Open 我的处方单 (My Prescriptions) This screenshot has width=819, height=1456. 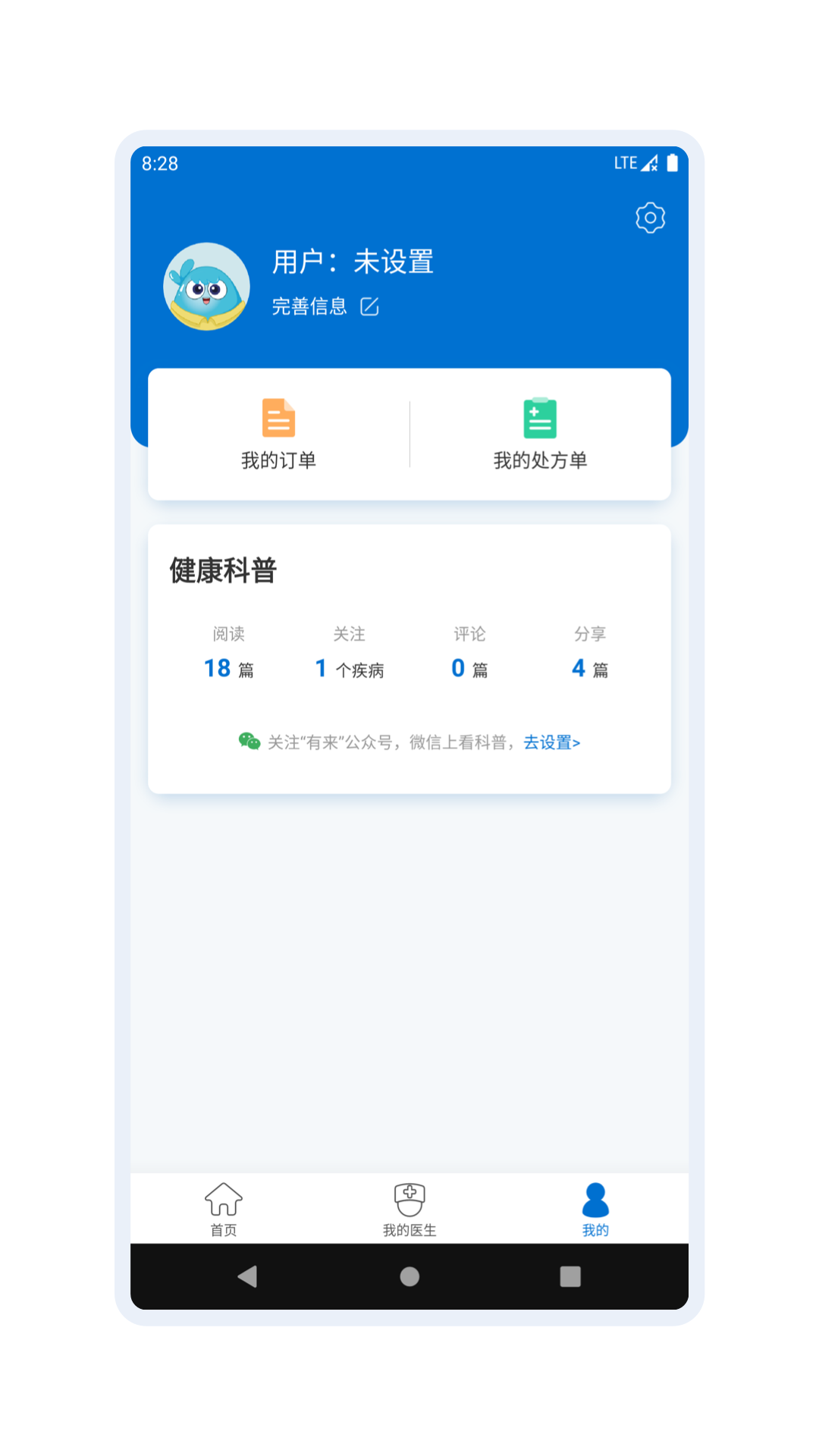(x=540, y=434)
